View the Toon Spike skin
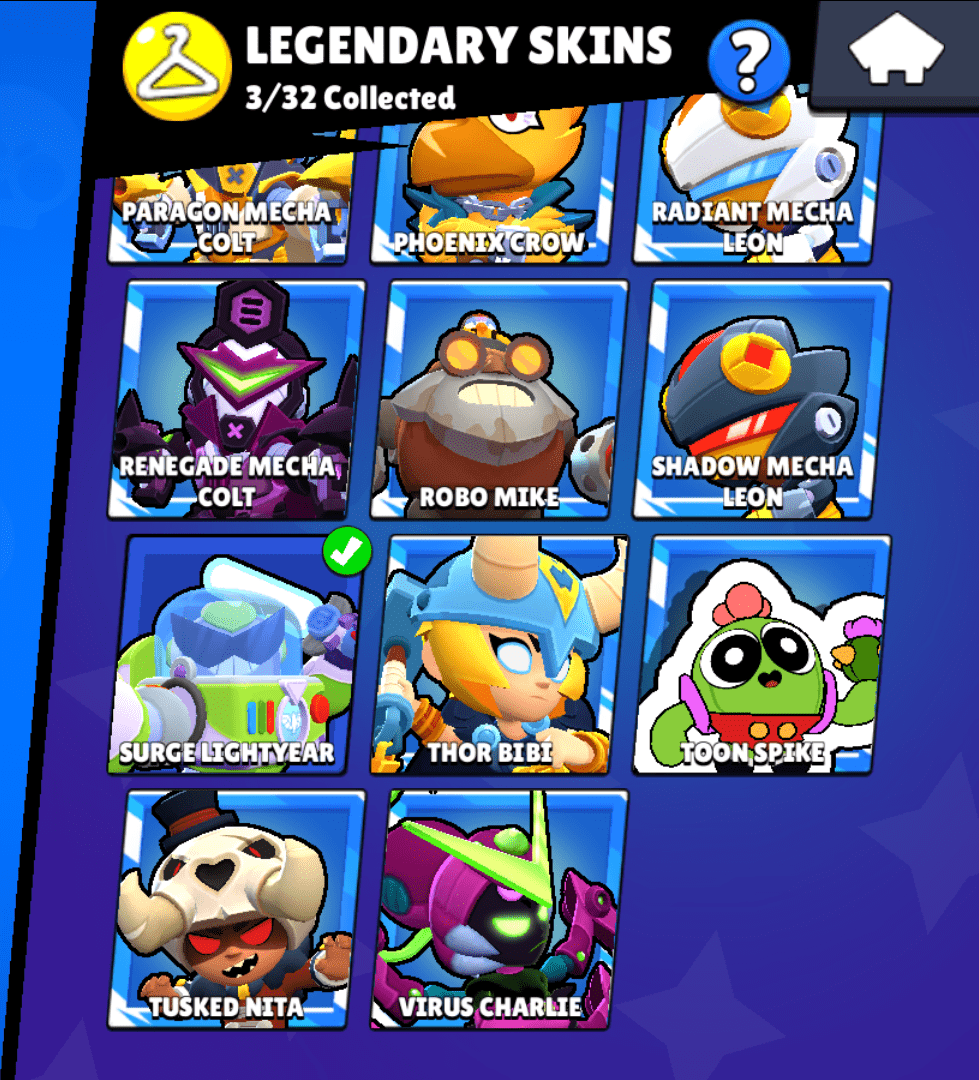Image resolution: width=979 pixels, height=1080 pixels. click(760, 655)
